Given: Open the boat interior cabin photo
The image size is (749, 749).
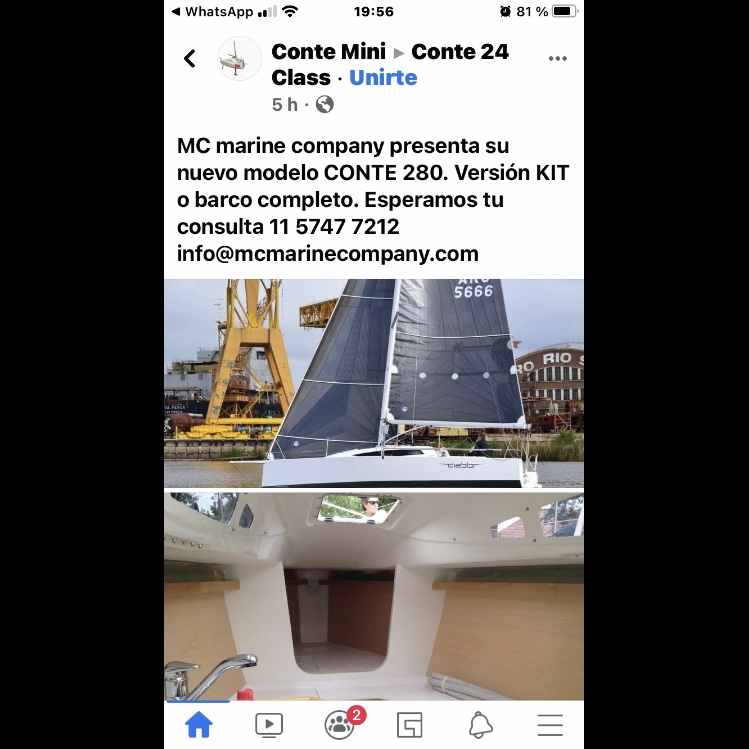Looking at the screenshot, I should click(x=374, y=596).
